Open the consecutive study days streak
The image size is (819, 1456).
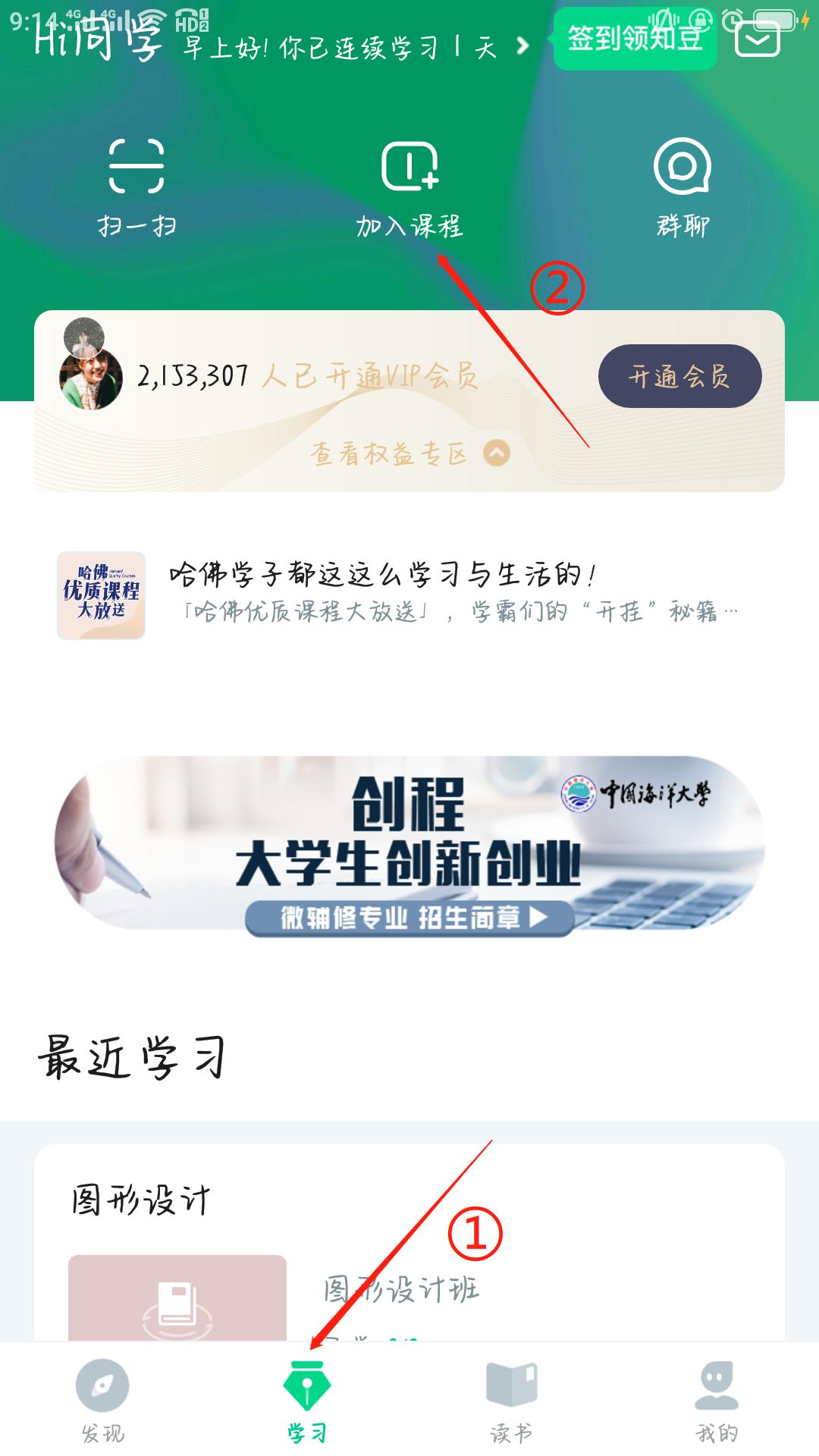point(356,49)
